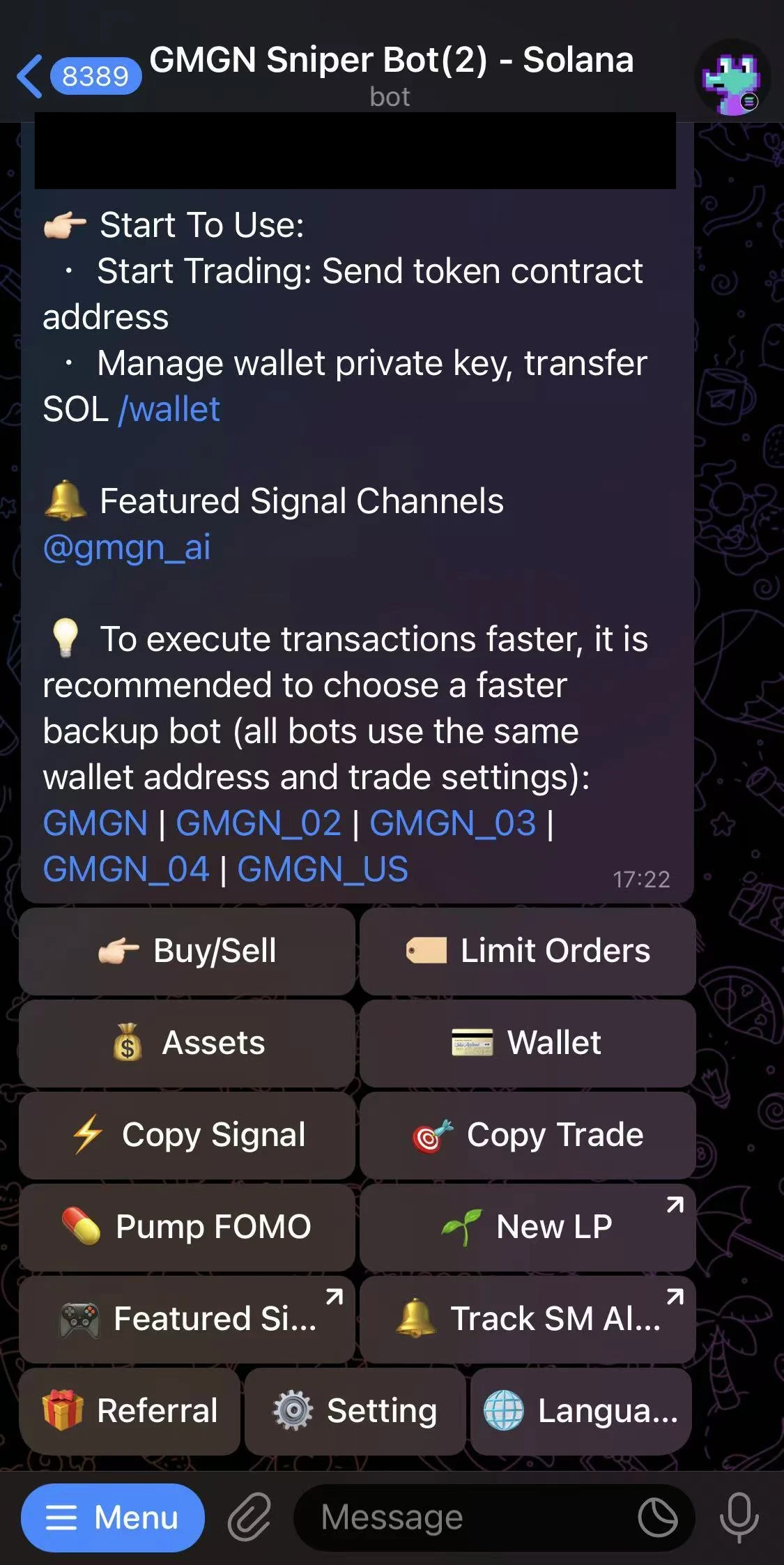Screen dimensions: 784x1565
Task: Change Language via the globe button
Action: tap(581, 1411)
